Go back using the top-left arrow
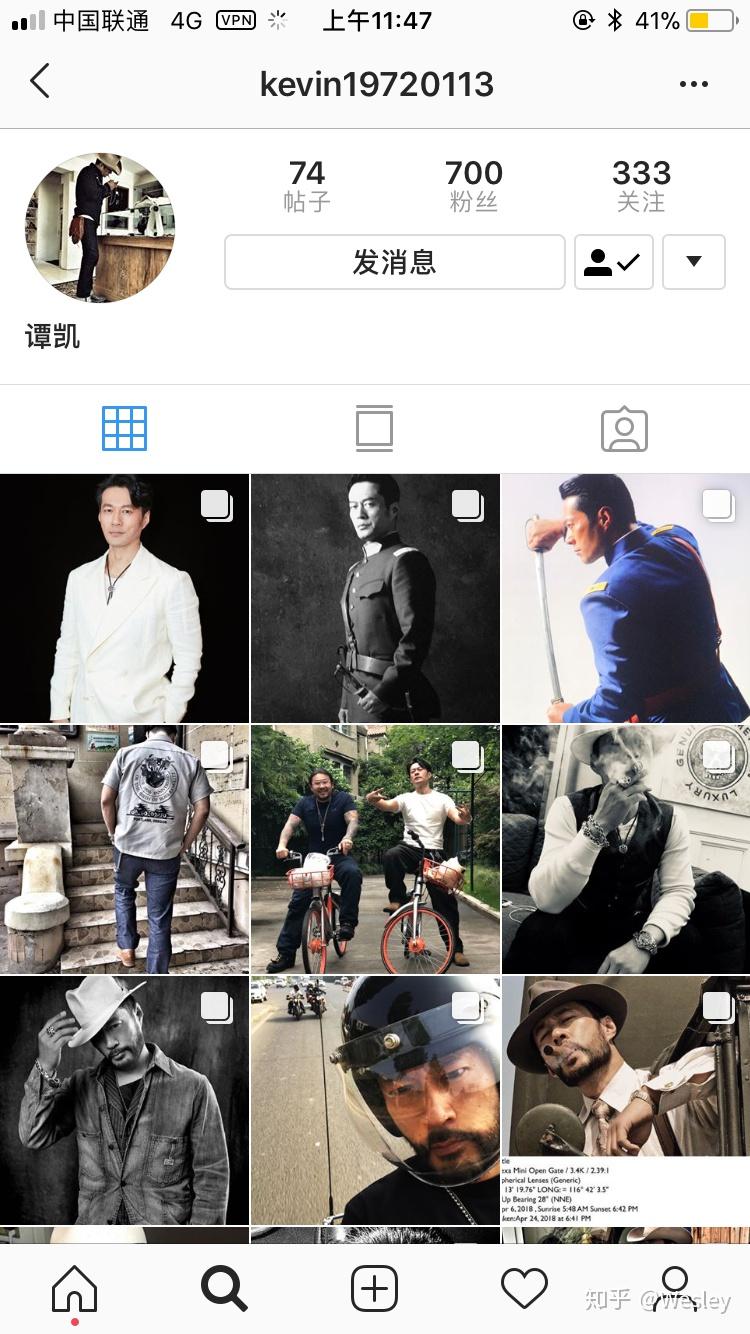Screen dimensions: 750x1334 pos(40,82)
